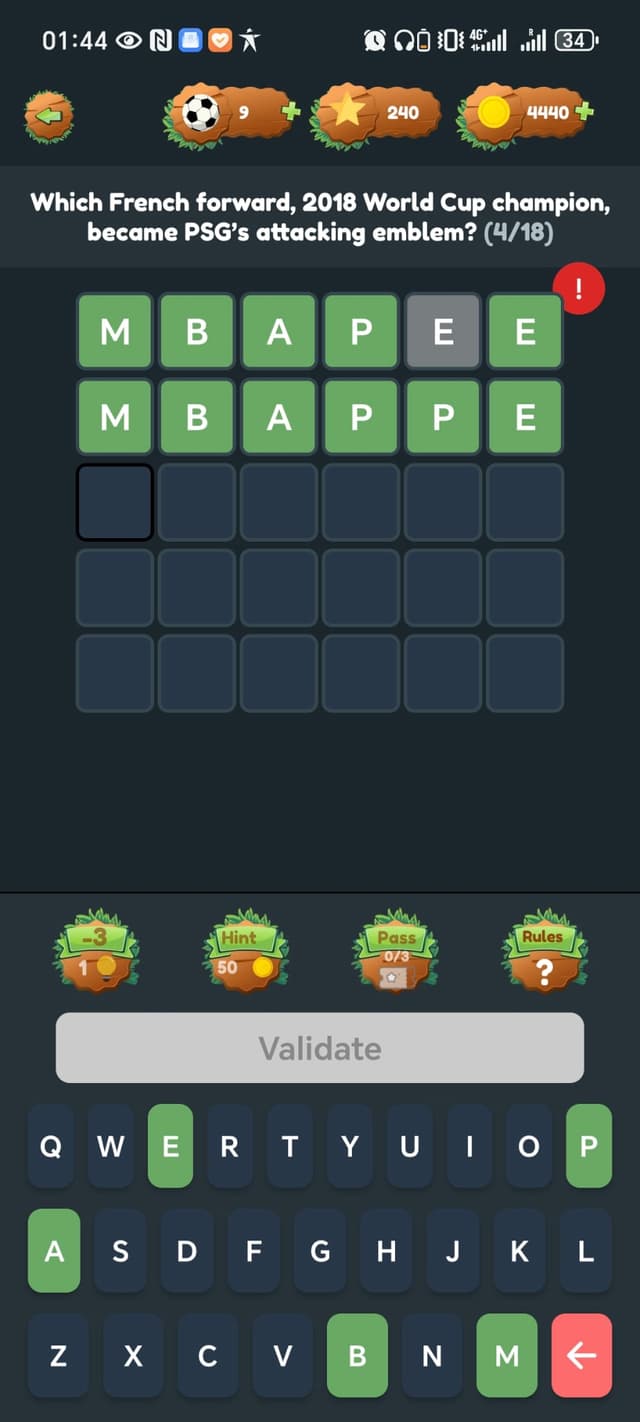640x1422 pixels.
Task: Buy a hint for 50 coins
Action: point(245,950)
